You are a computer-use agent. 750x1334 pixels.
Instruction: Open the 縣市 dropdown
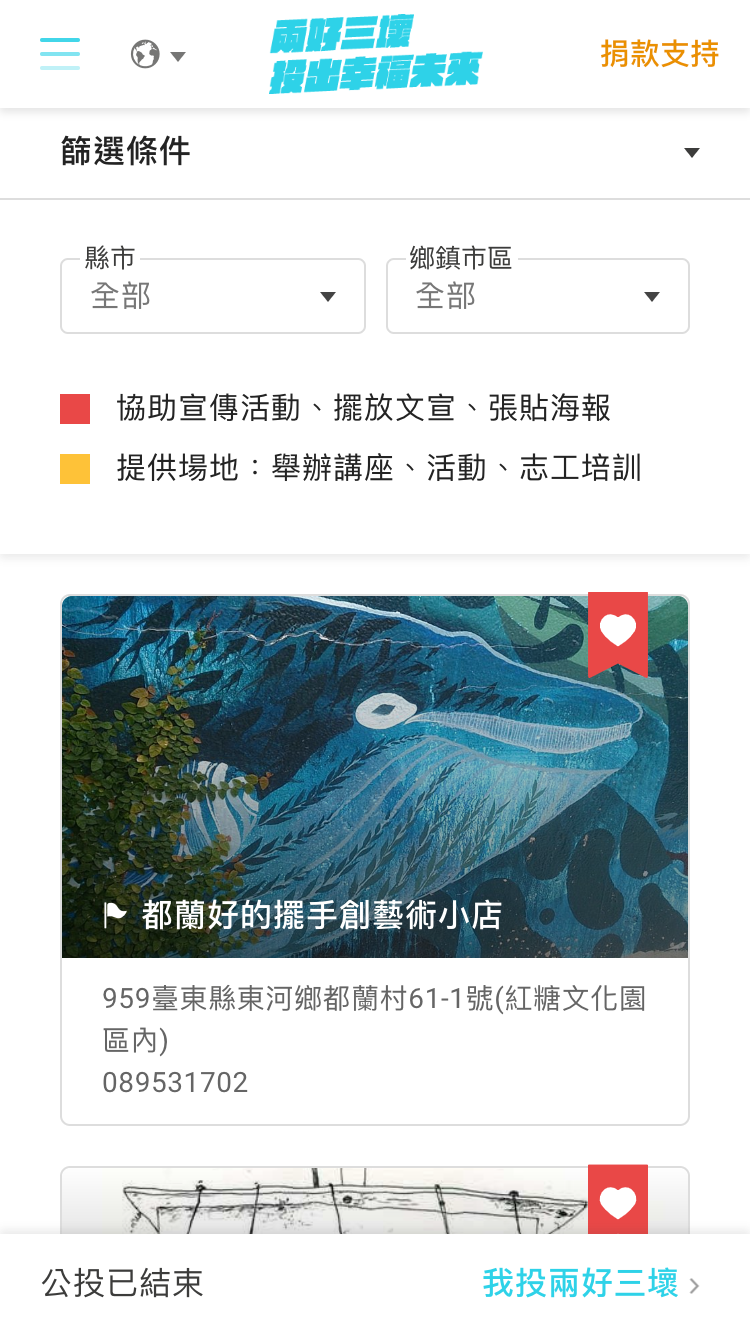213,296
